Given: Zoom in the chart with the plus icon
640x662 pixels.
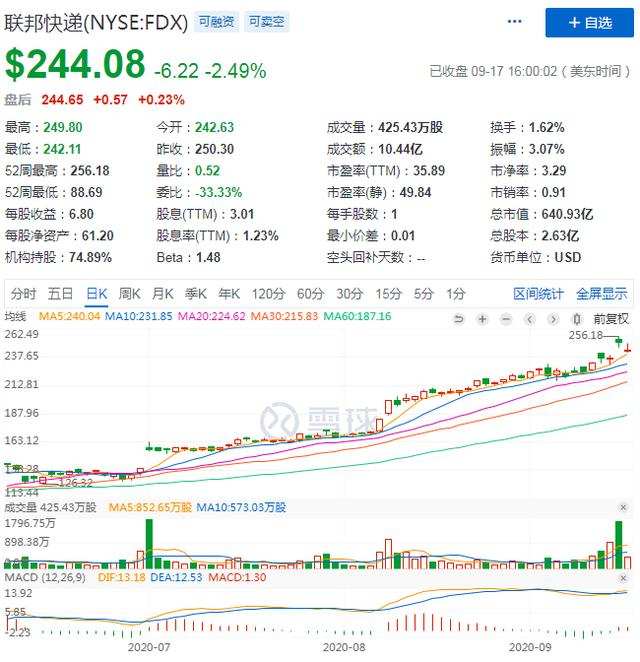Looking at the screenshot, I should tap(482, 319).
